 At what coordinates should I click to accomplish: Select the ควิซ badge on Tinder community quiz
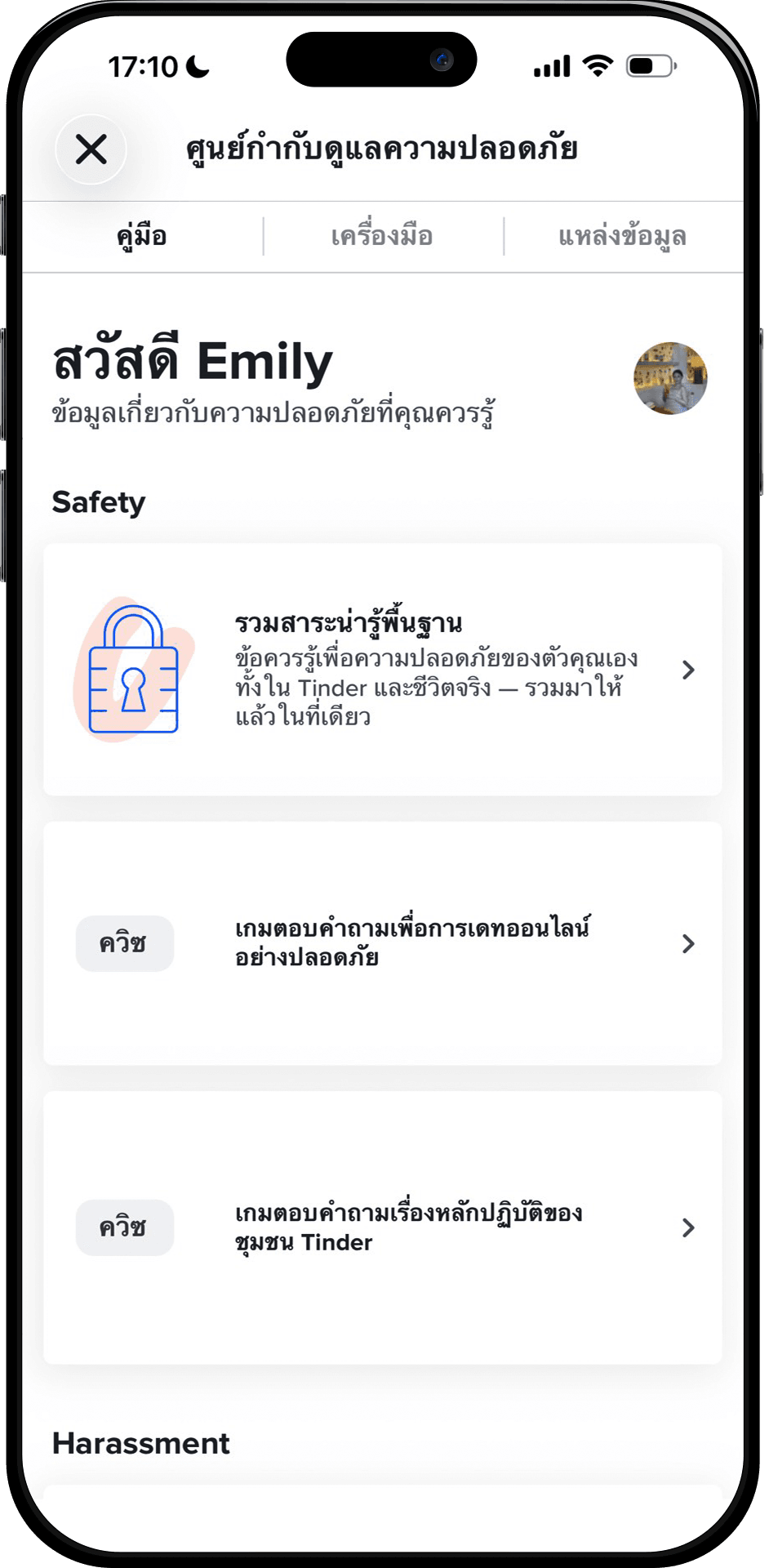[x=125, y=1227]
